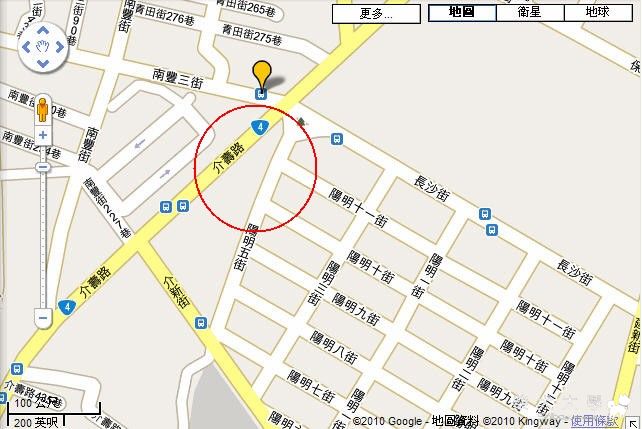Zoom out with the minus button
The height and width of the screenshot is (429, 642).
click(x=43, y=318)
